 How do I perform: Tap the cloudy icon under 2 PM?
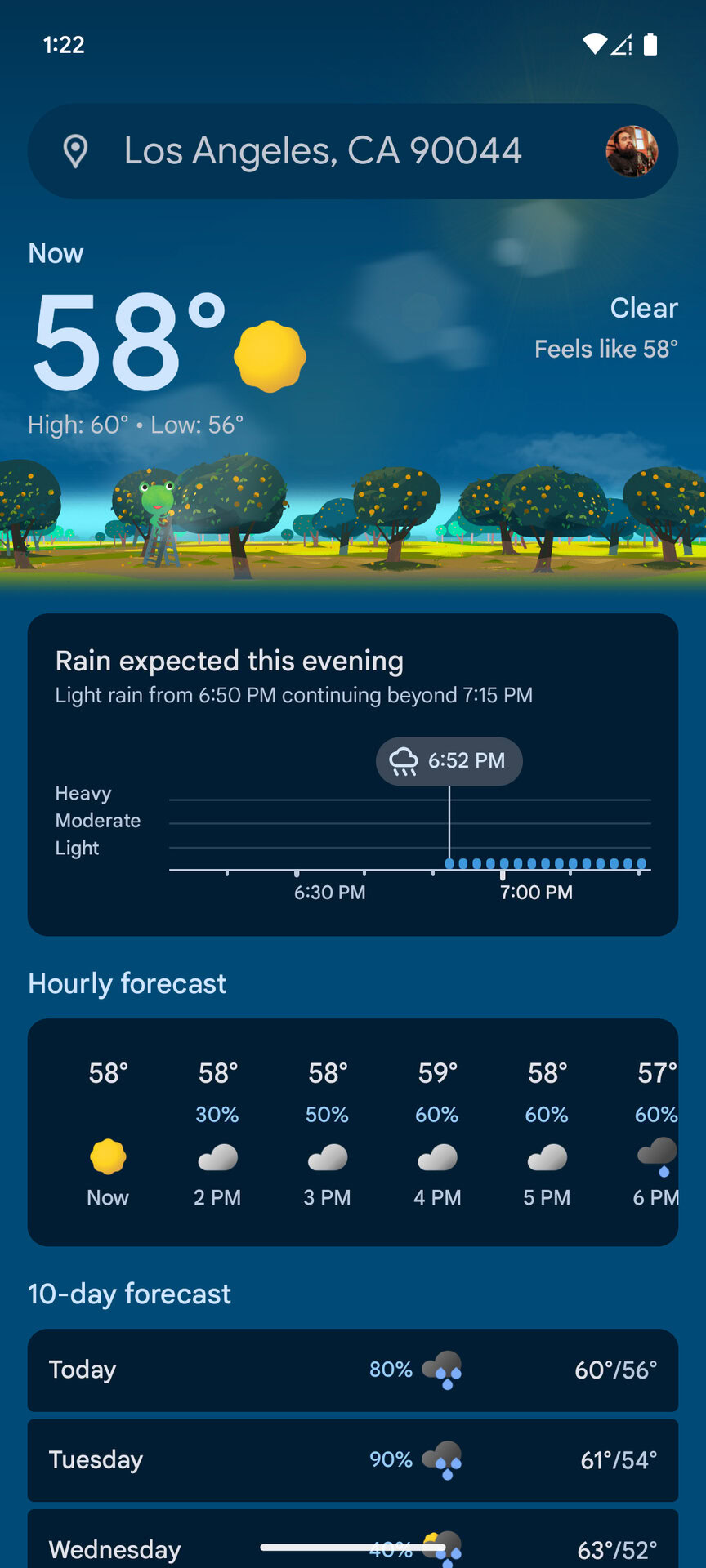[217, 1158]
